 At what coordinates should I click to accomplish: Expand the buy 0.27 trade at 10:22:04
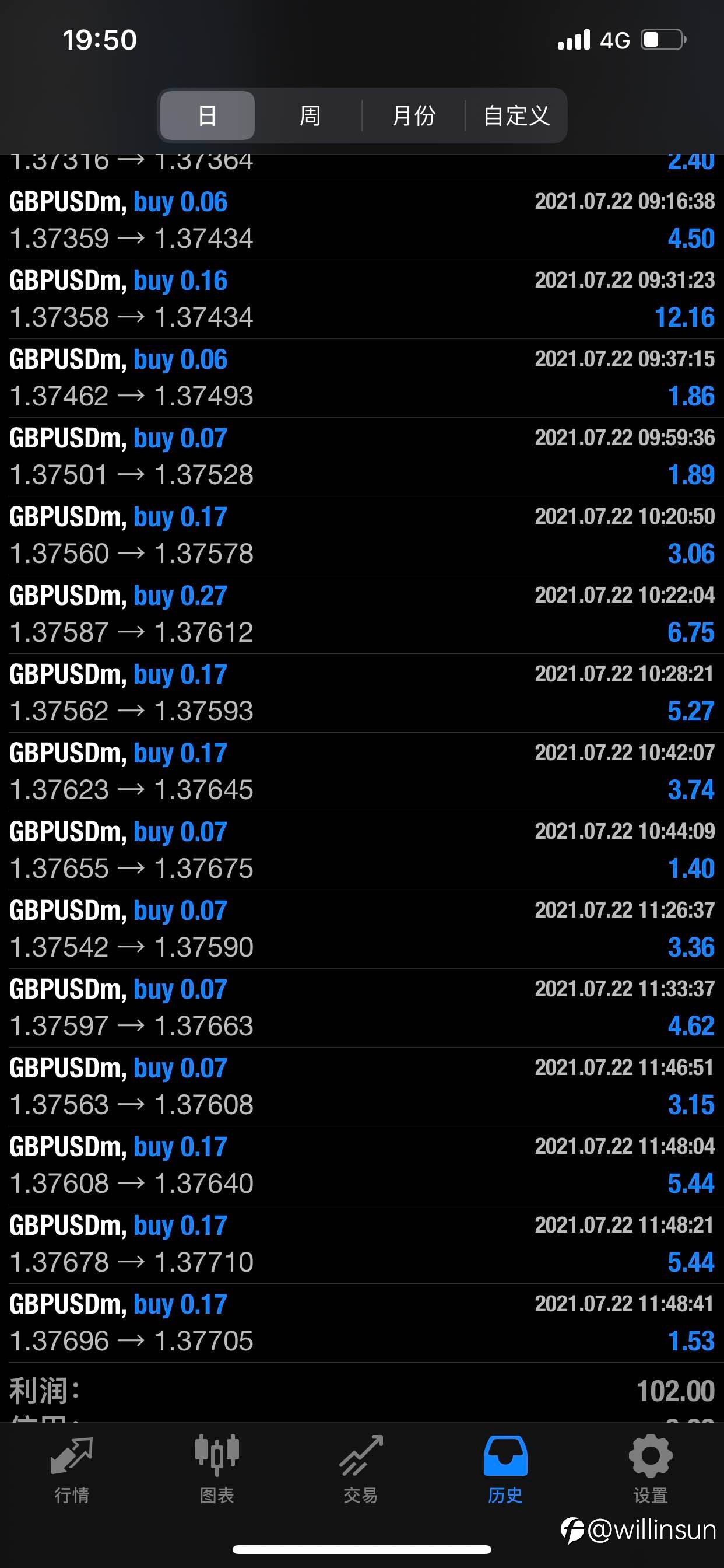click(x=362, y=614)
